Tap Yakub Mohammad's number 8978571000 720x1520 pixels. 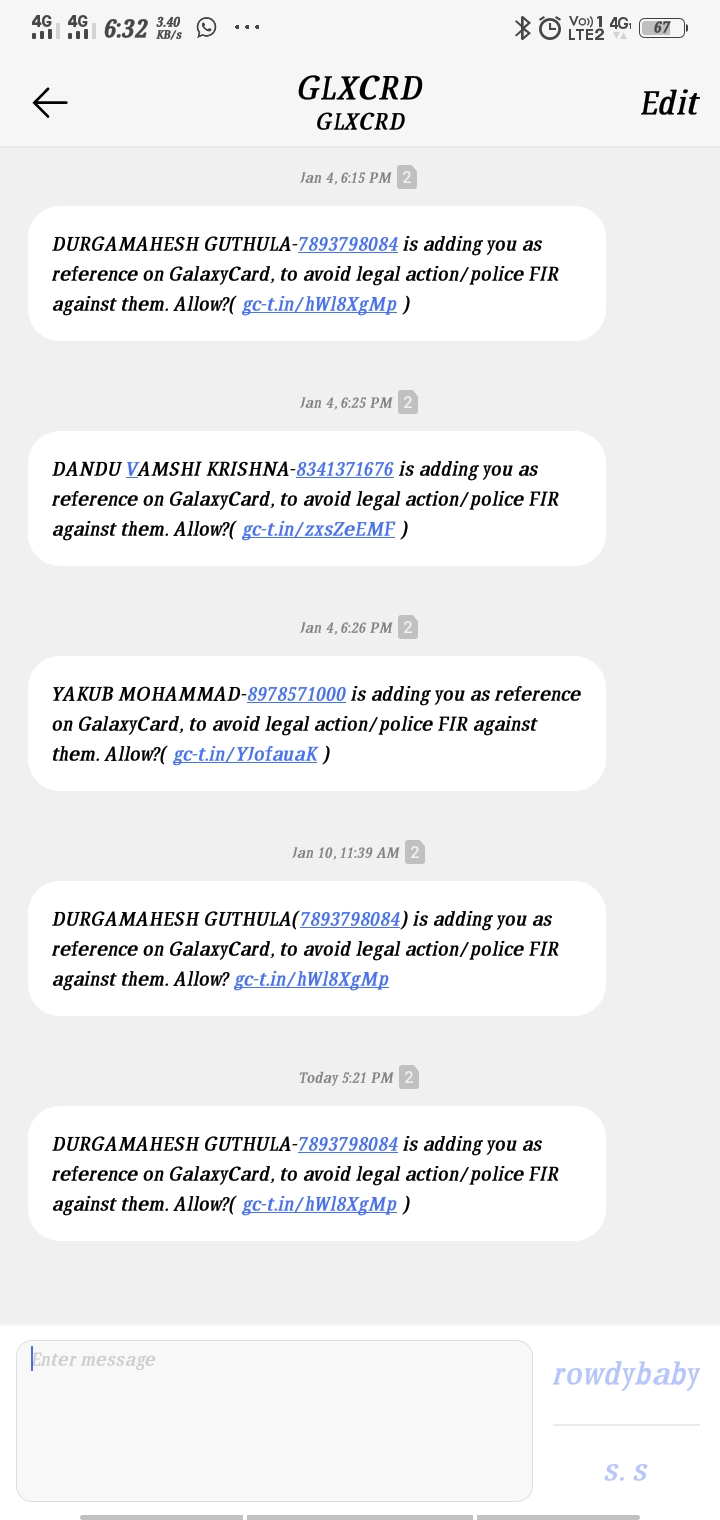coord(296,694)
